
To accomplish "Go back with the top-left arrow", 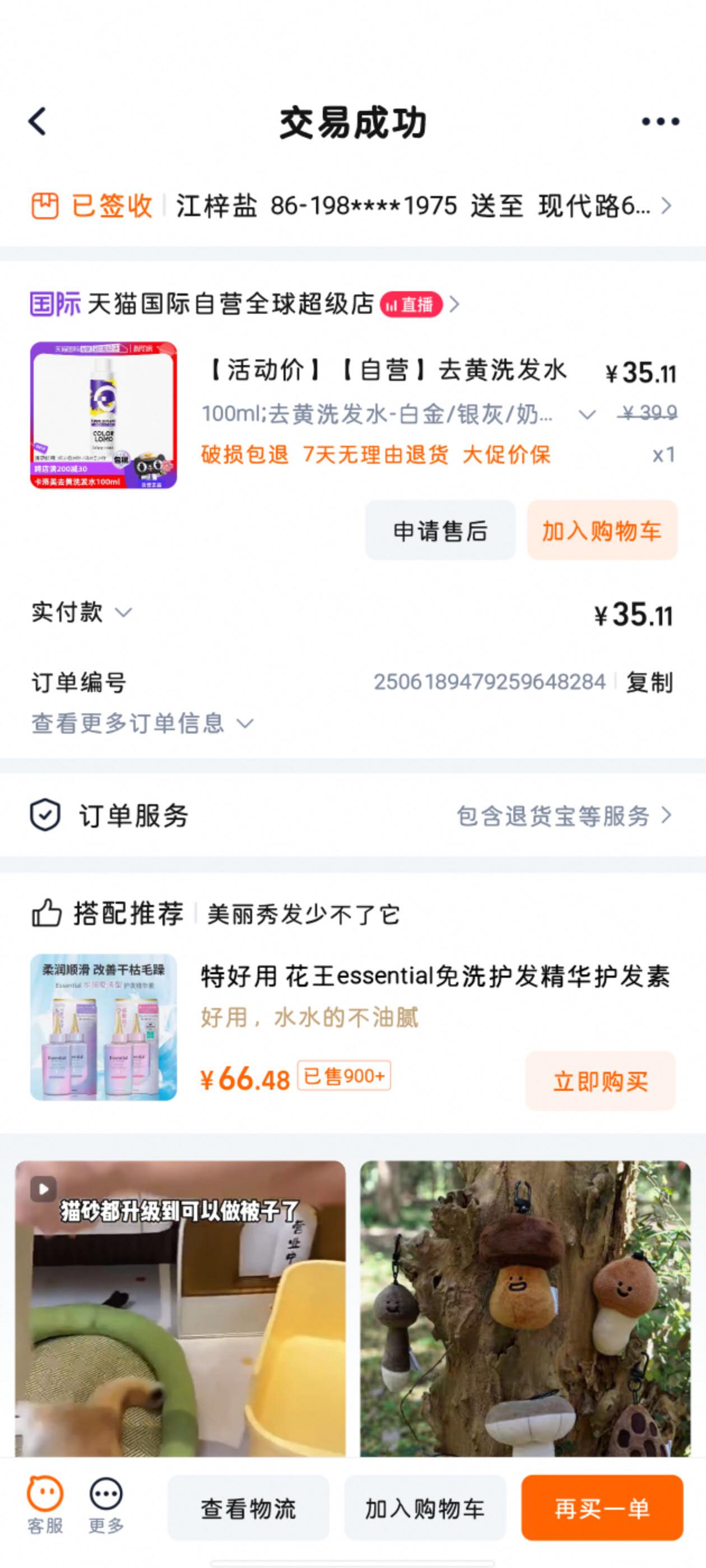I will coord(38,121).
